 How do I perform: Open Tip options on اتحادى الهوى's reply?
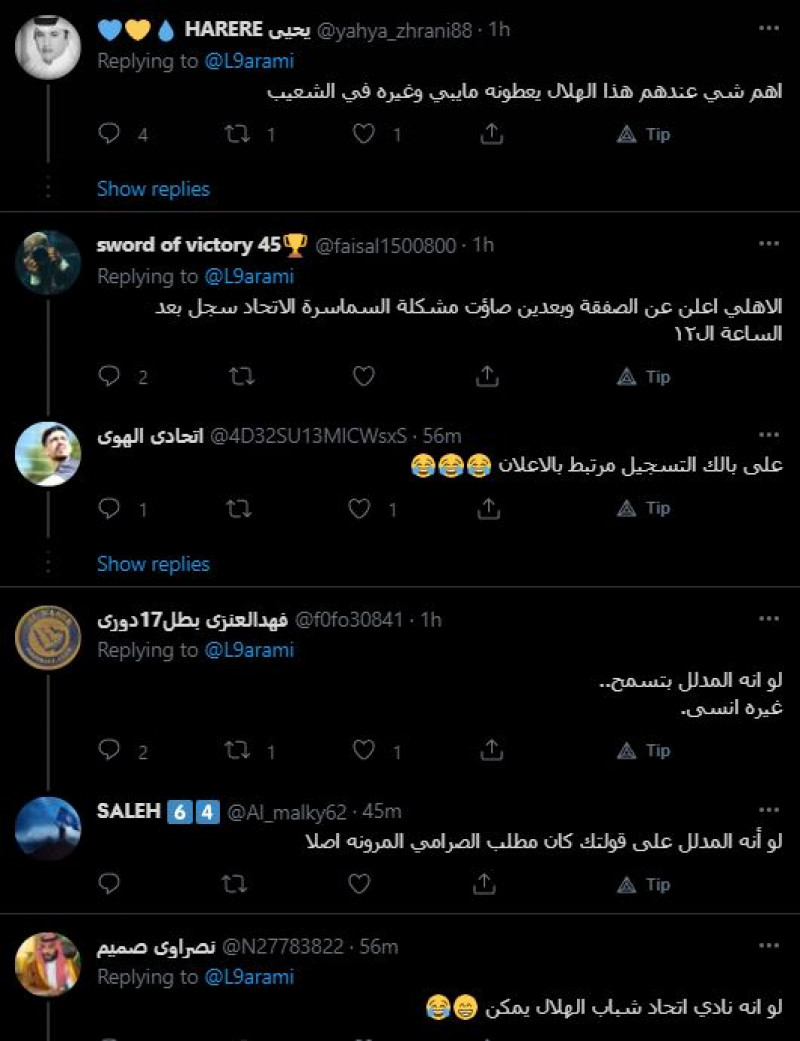click(x=645, y=508)
